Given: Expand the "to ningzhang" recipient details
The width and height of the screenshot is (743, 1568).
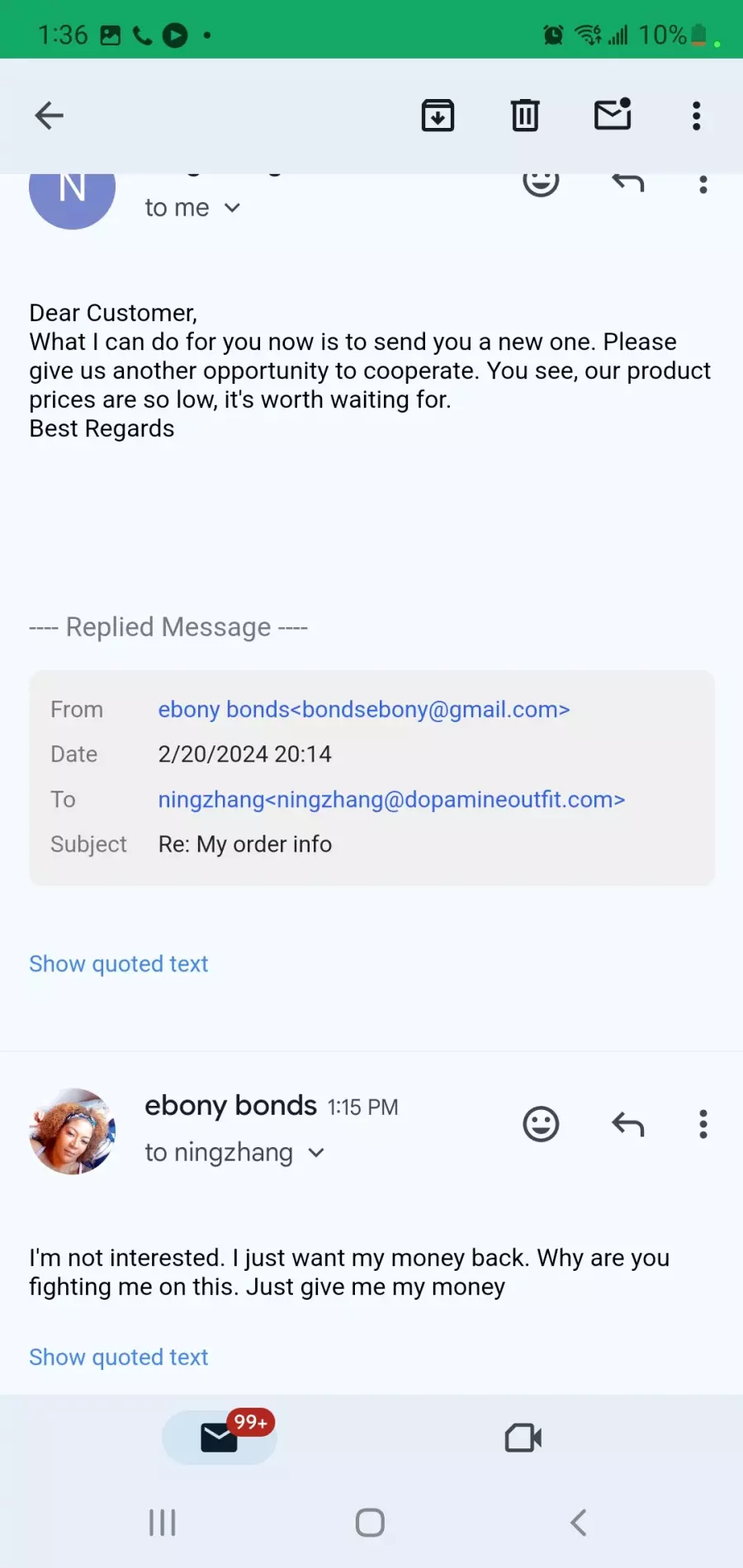Looking at the screenshot, I should [235, 1153].
